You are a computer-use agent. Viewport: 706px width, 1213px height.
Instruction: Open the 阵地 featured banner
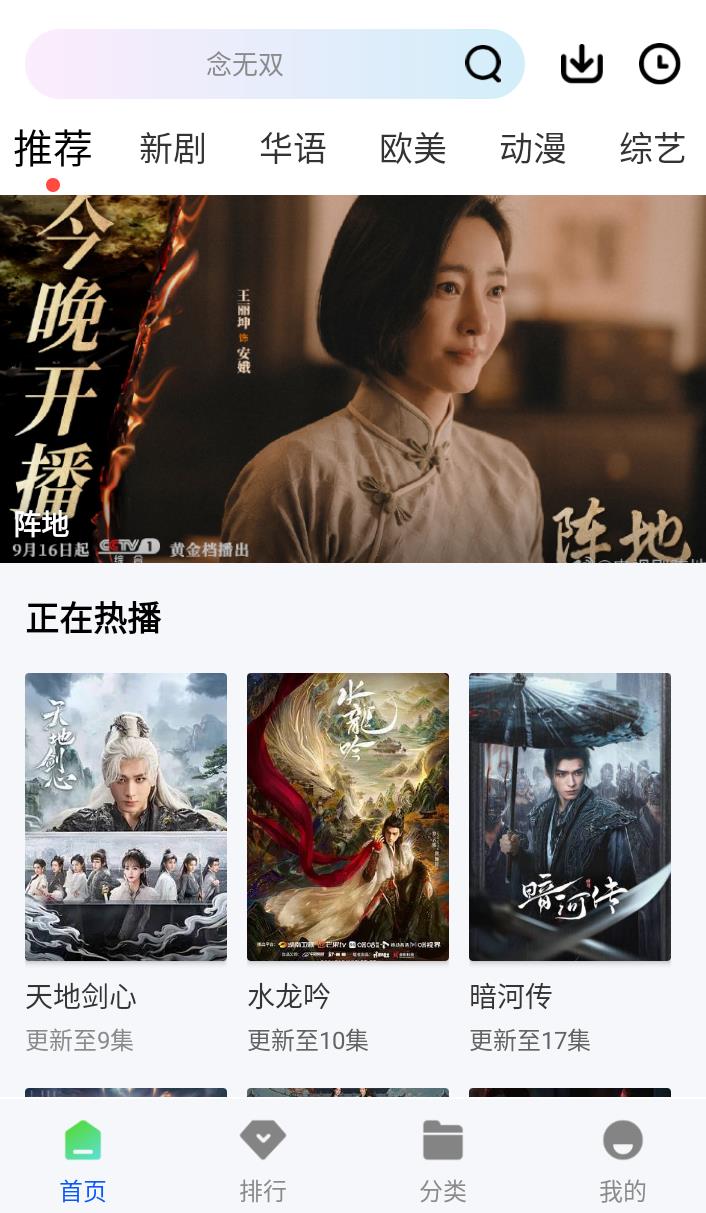(353, 378)
